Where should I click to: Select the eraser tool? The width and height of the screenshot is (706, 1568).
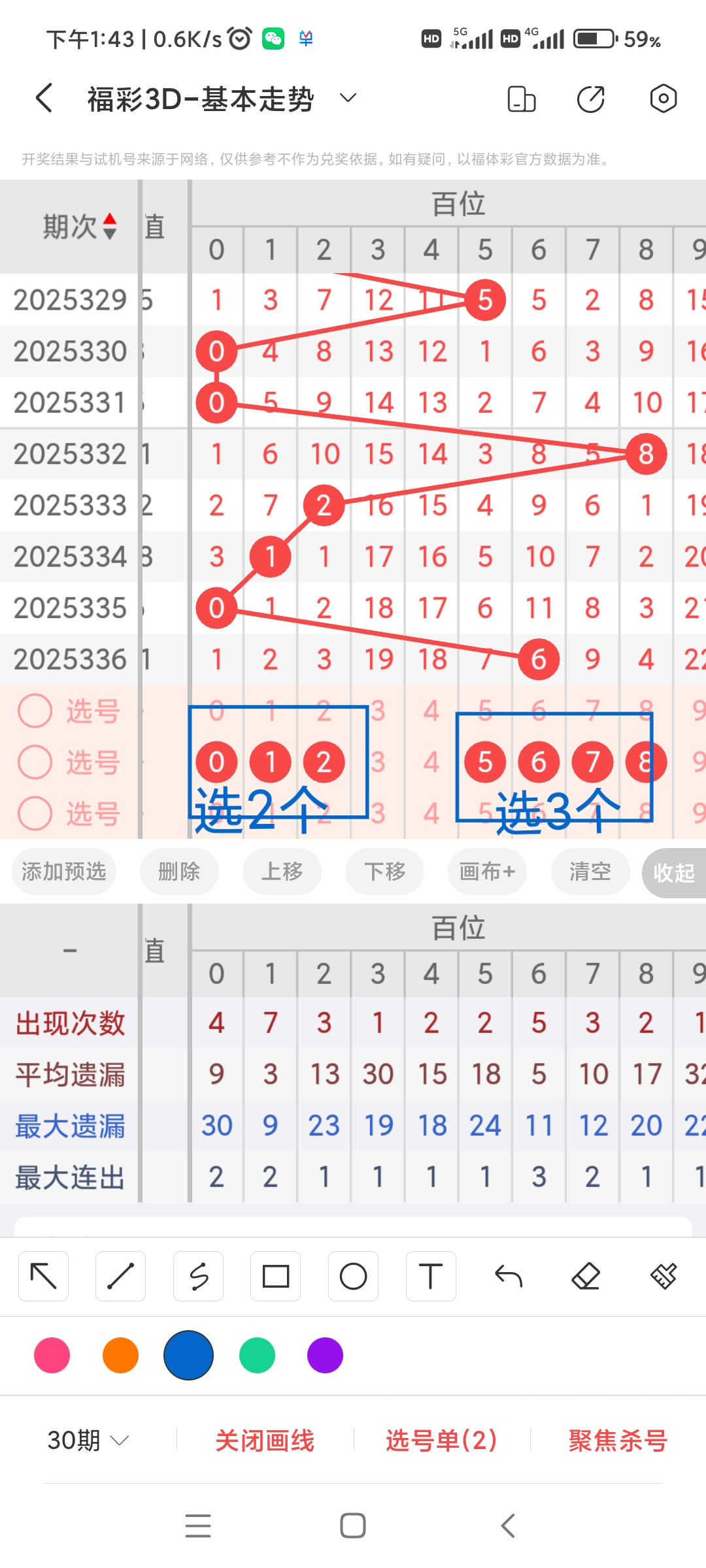coord(586,1275)
